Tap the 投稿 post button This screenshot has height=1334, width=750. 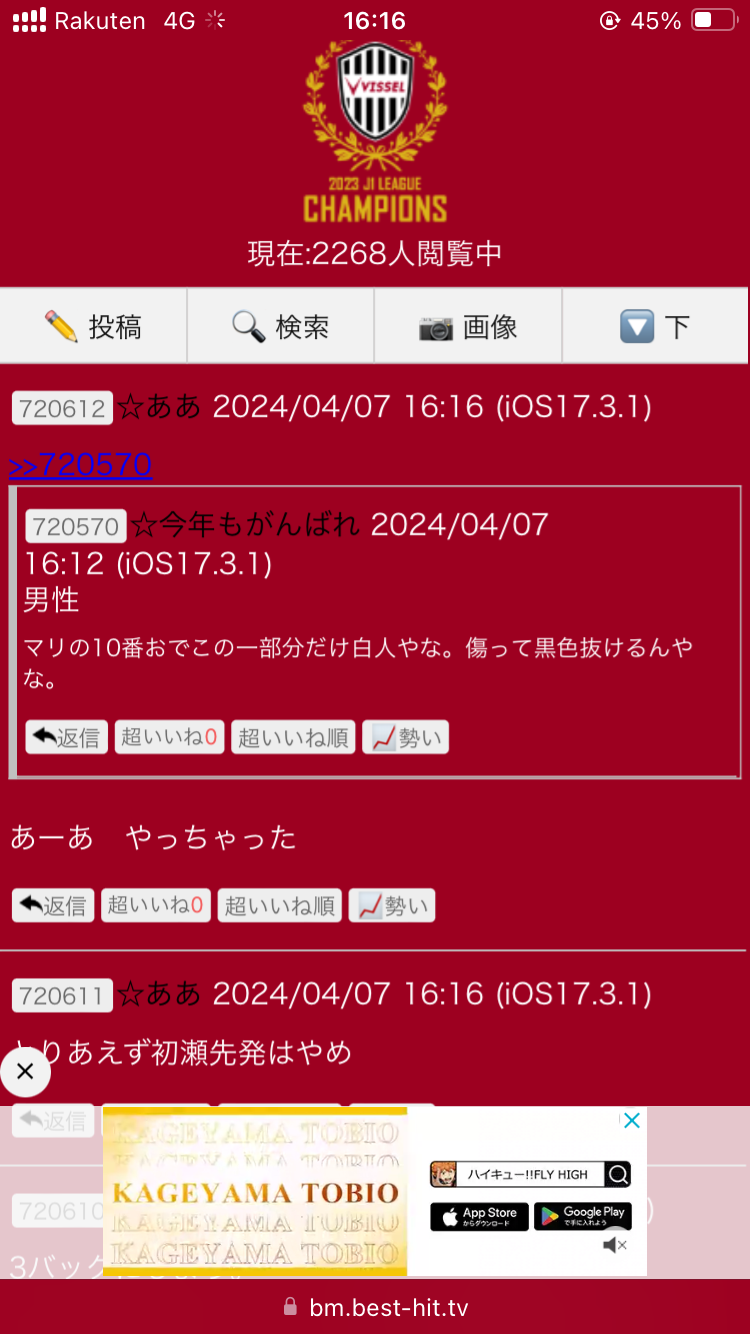point(93,326)
